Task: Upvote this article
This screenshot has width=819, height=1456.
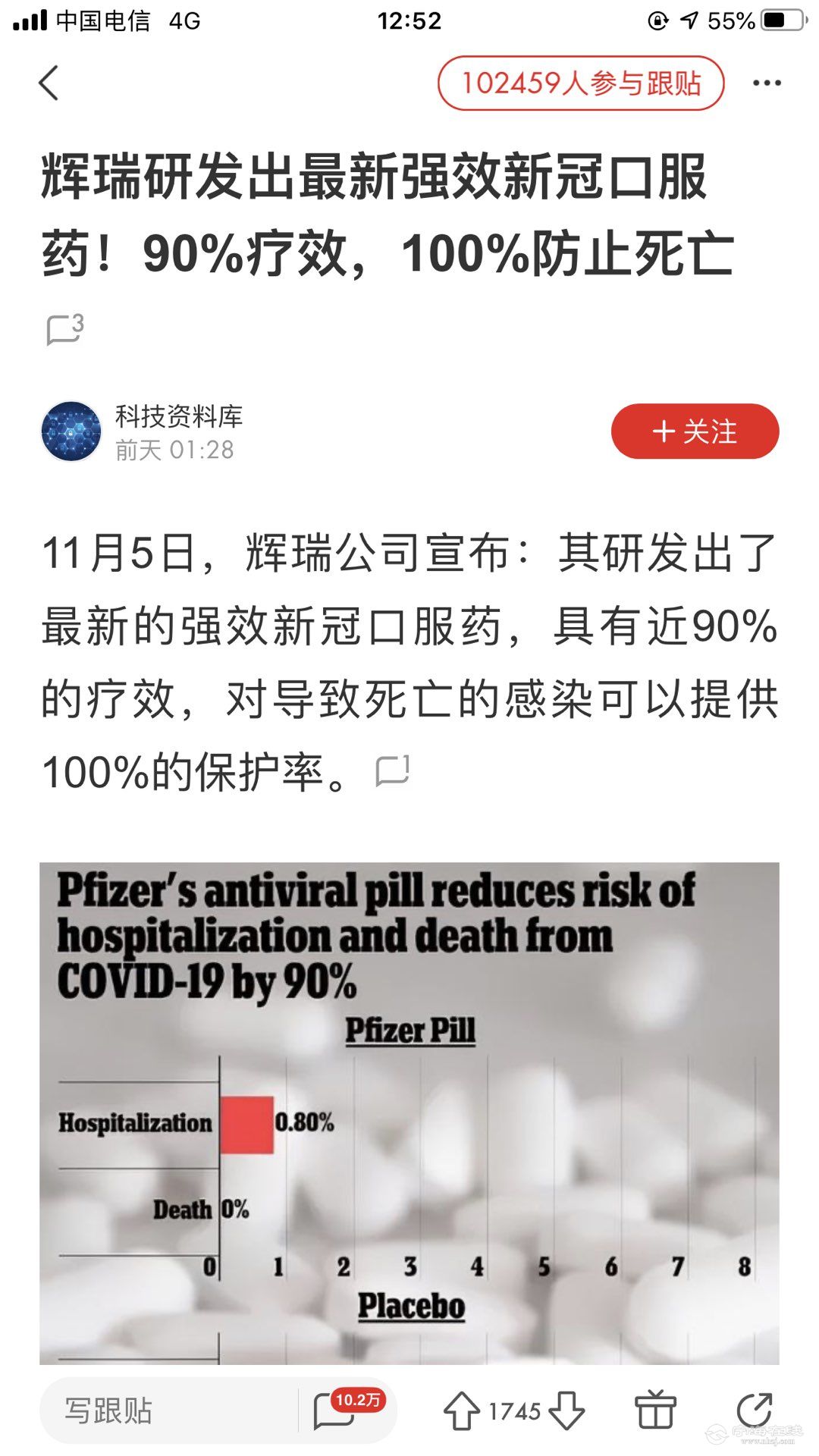Action: 461,1411
